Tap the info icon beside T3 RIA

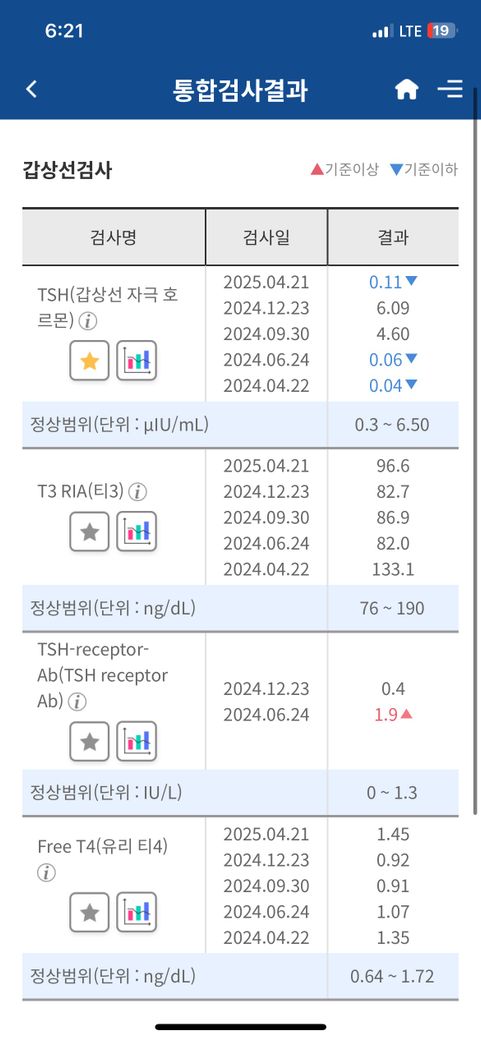(137, 492)
